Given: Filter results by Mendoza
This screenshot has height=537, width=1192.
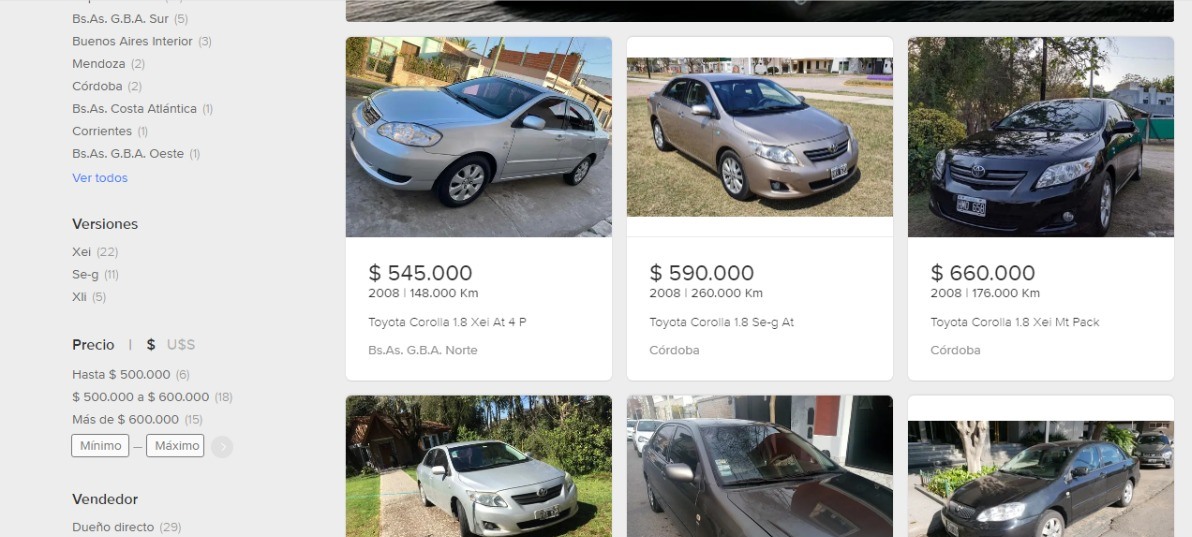Looking at the screenshot, I should 99,64.
